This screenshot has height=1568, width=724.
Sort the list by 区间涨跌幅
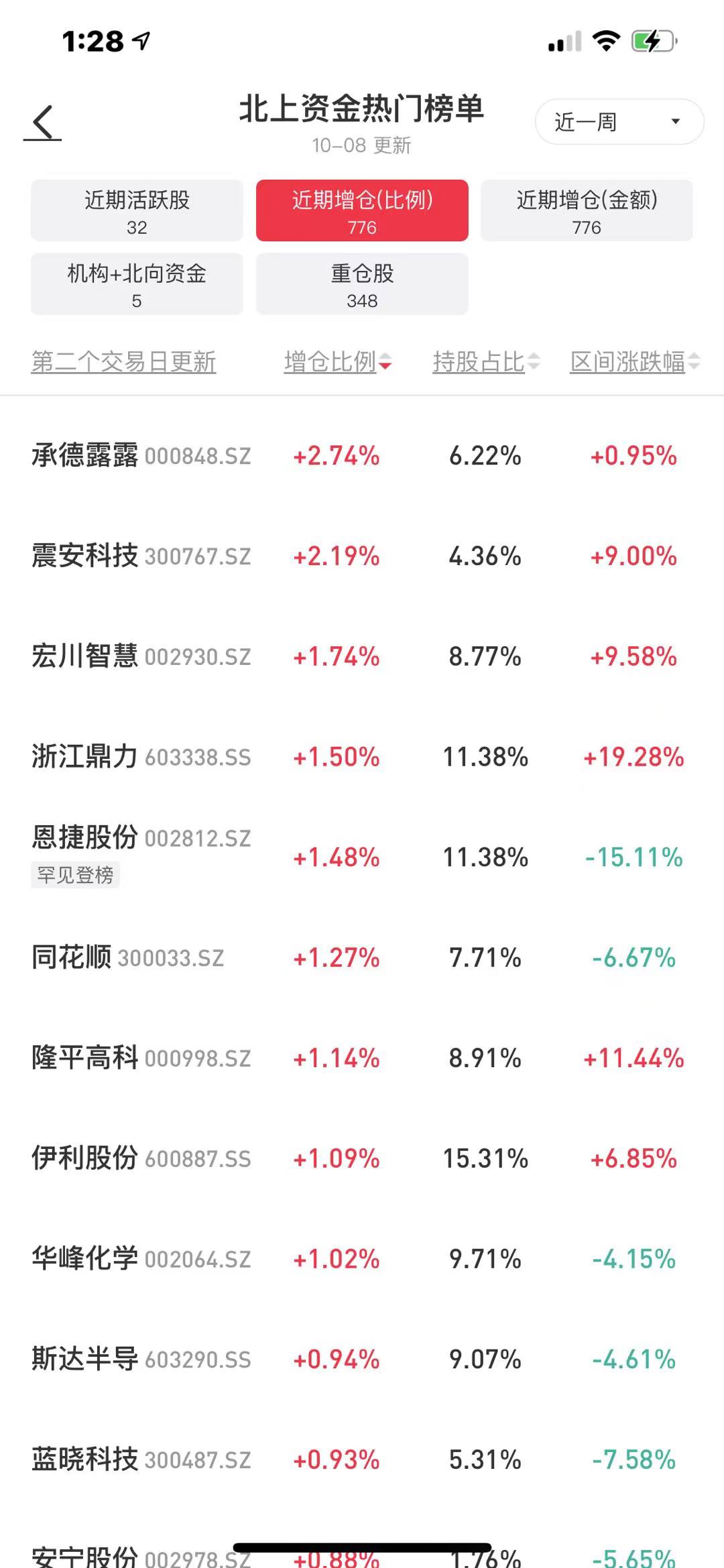[x=634, y=362]
